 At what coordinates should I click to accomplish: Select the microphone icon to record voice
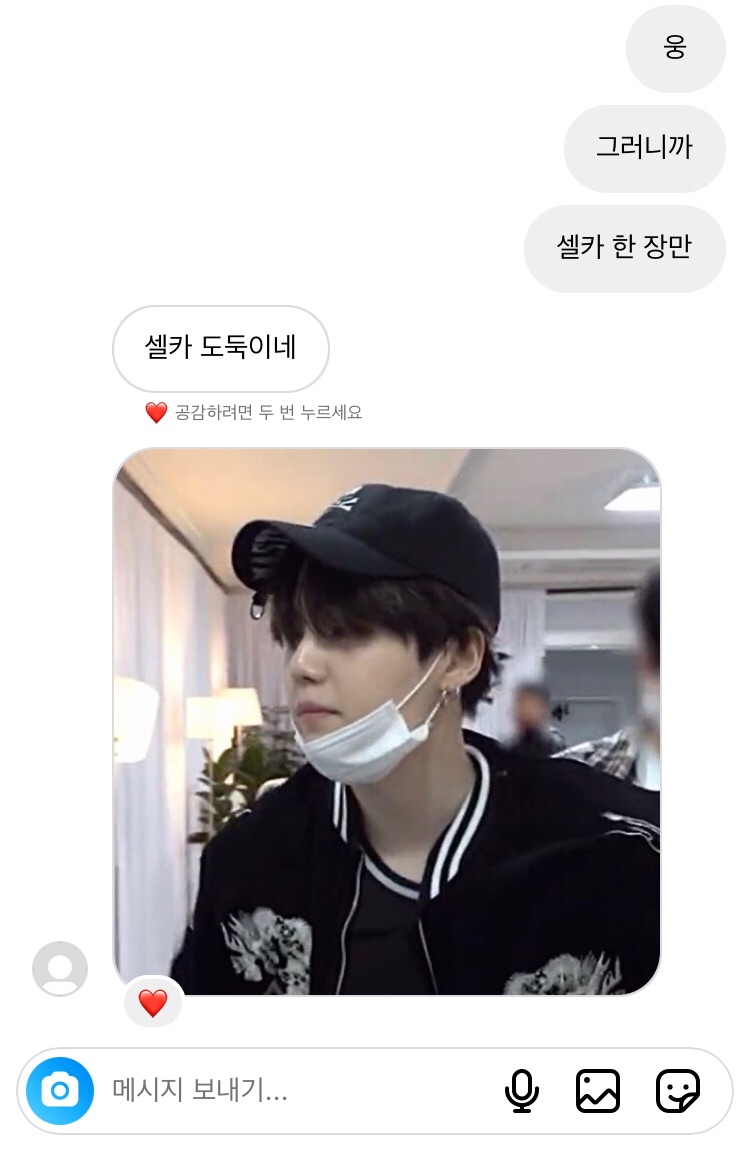point(521,1090)
